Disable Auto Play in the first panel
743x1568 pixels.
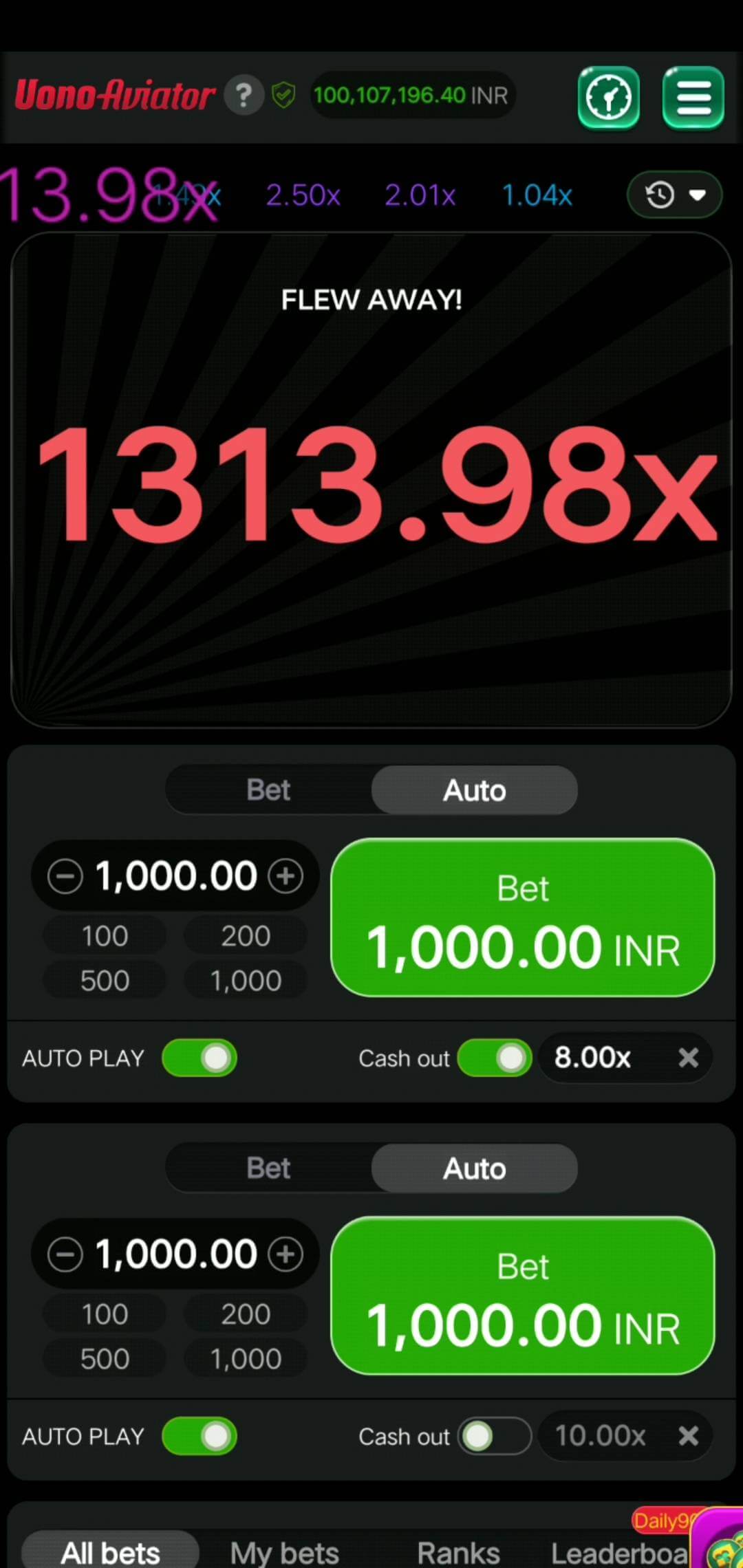click(x=200, y=1058)
